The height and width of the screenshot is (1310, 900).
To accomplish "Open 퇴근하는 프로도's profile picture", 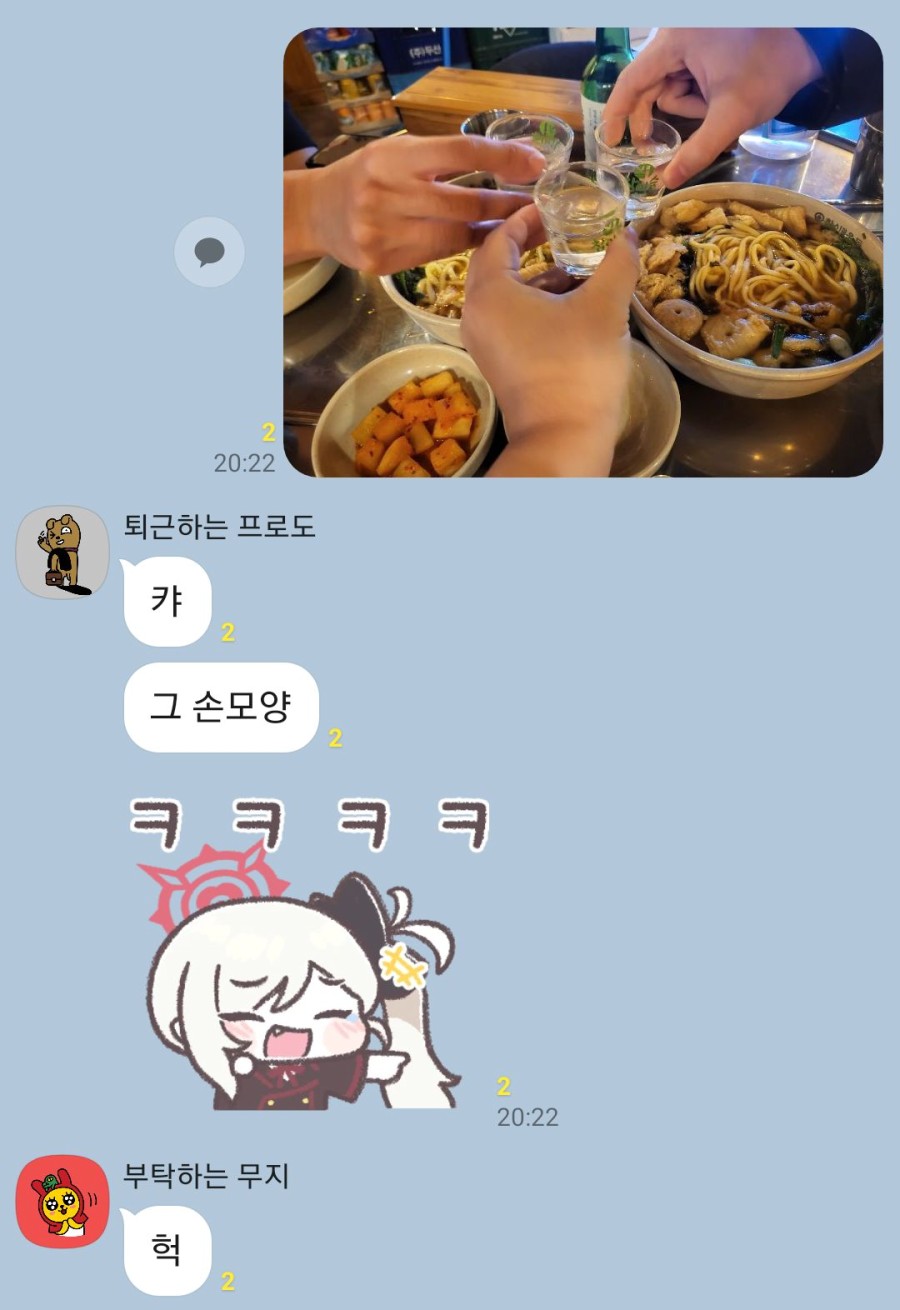I will (63, 552).
